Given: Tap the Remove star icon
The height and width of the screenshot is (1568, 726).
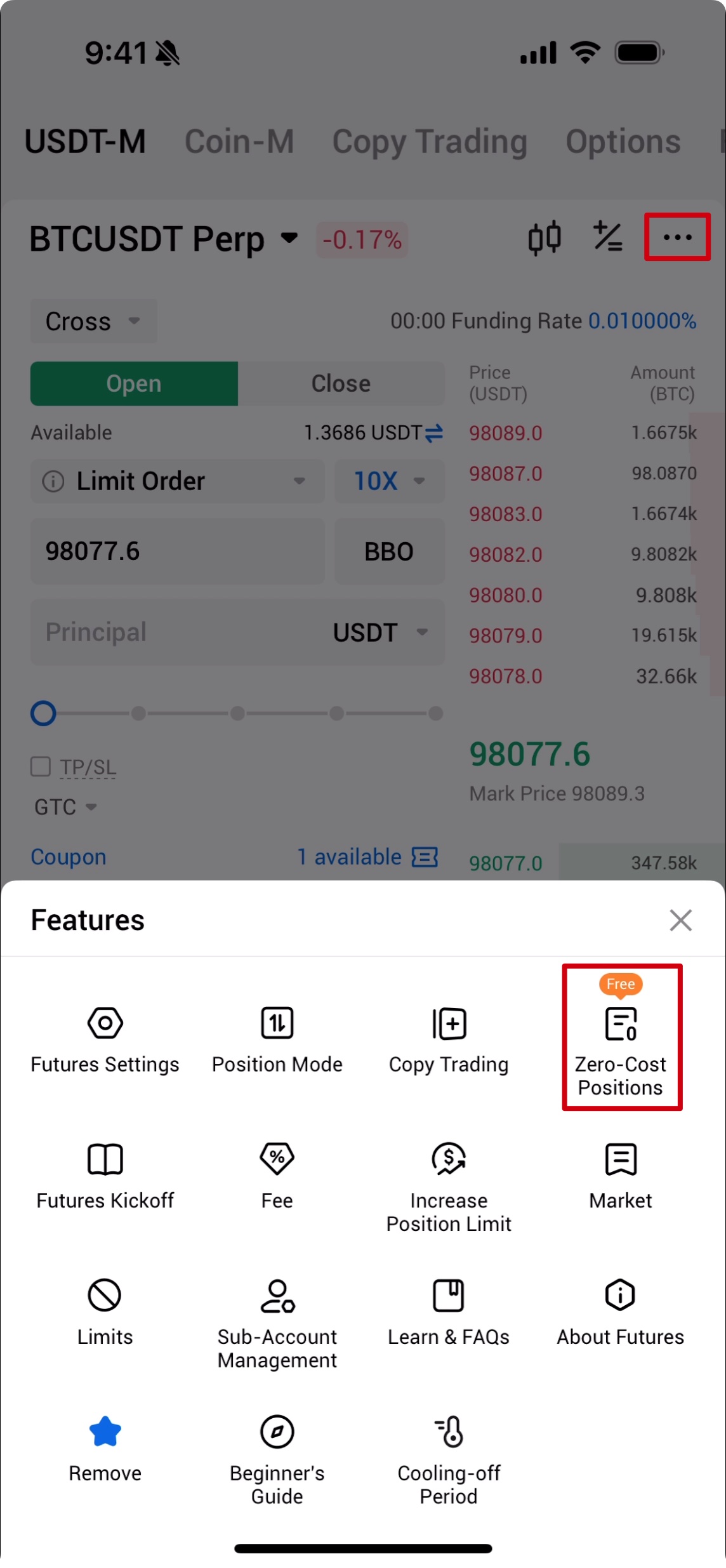Looking at the screenshot, I should tap(105, 1432).
